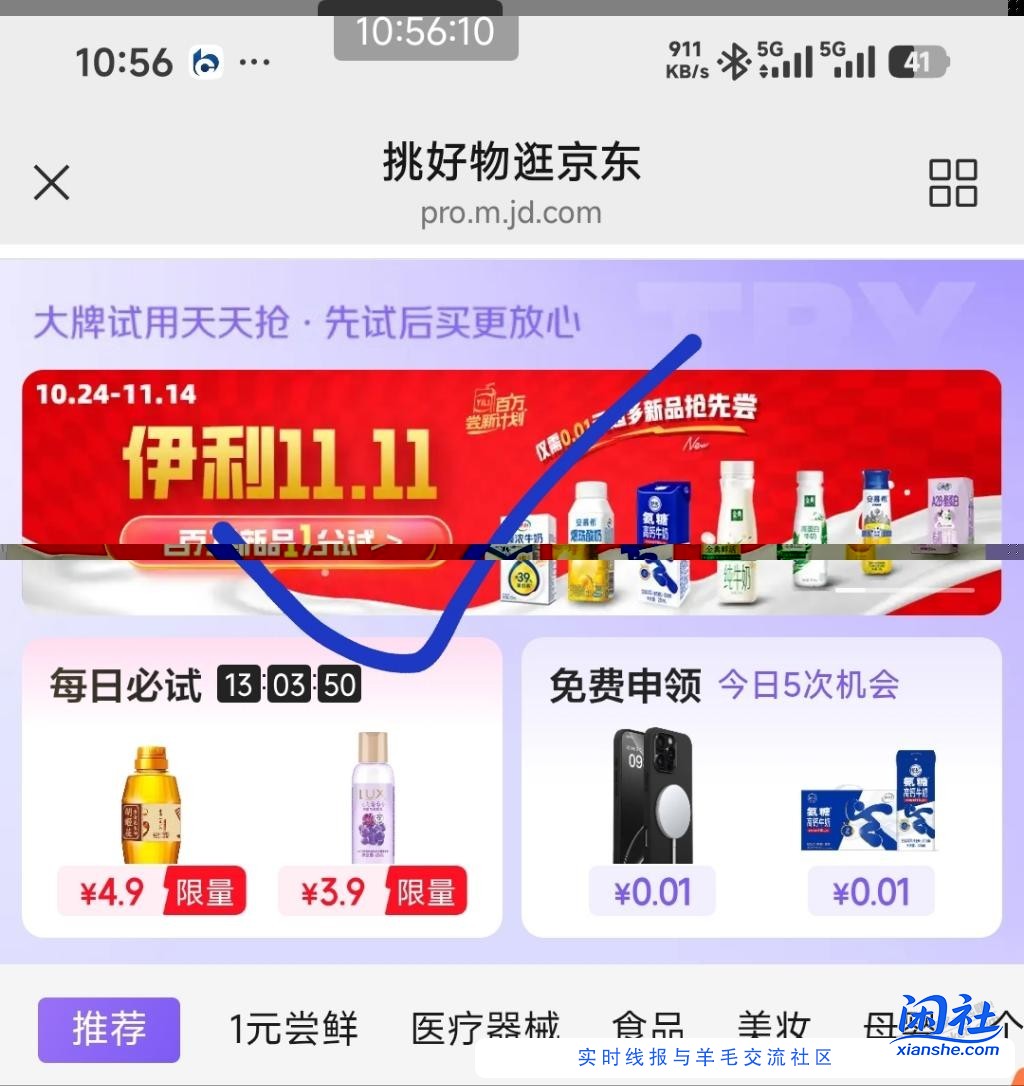The image size is (1024, 1086).
Task: Select the highlighted 推荐 tab
Action: [108, 1029]
